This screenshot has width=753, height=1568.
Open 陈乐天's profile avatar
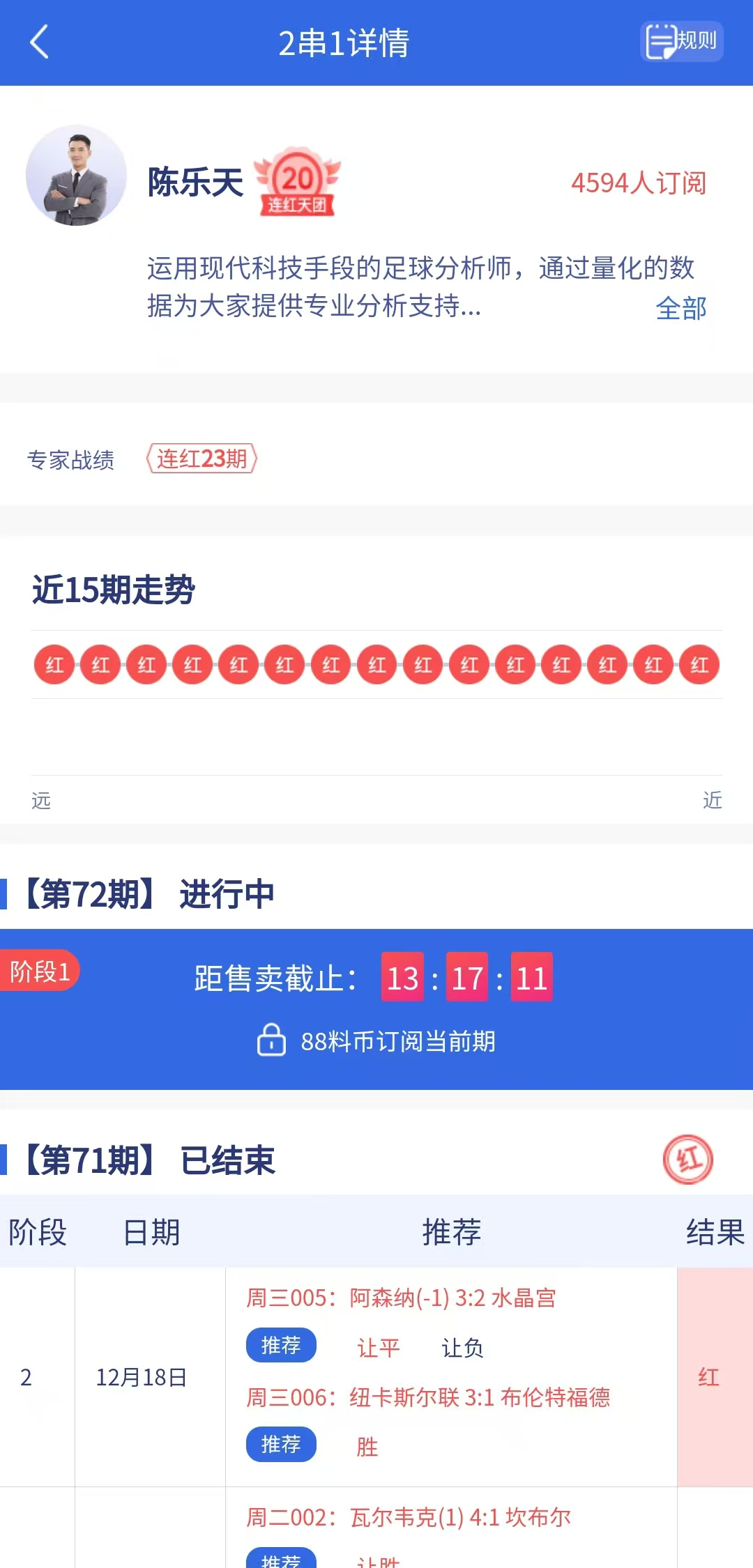tap(76, 176)
